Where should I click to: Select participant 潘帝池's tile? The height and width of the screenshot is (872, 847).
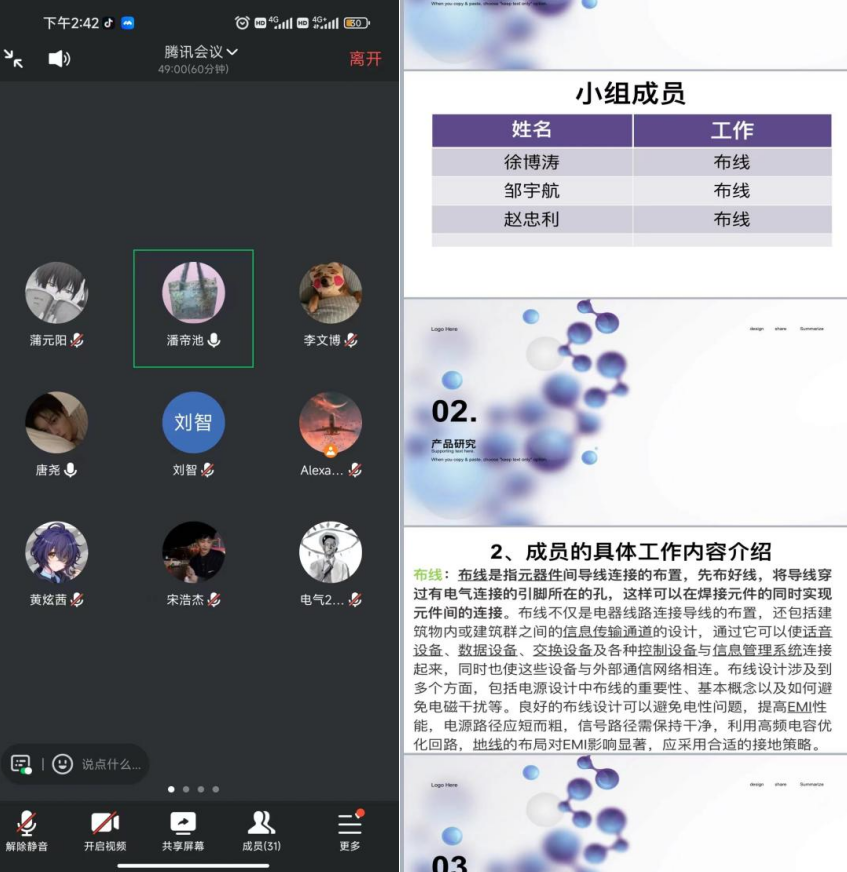pyautogui.click(x=193, y=306)
